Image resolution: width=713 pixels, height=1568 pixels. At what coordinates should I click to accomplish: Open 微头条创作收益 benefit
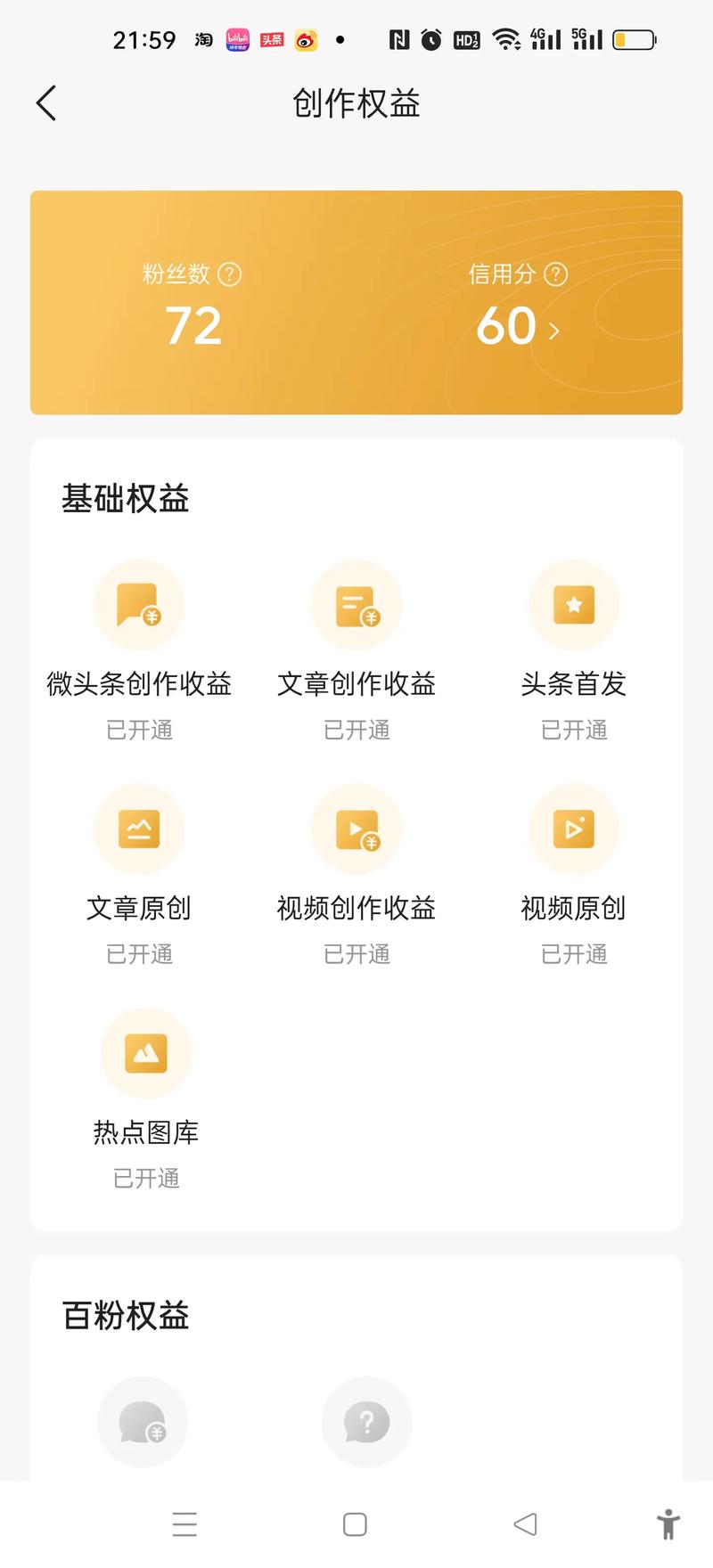[x=139, y=651]
